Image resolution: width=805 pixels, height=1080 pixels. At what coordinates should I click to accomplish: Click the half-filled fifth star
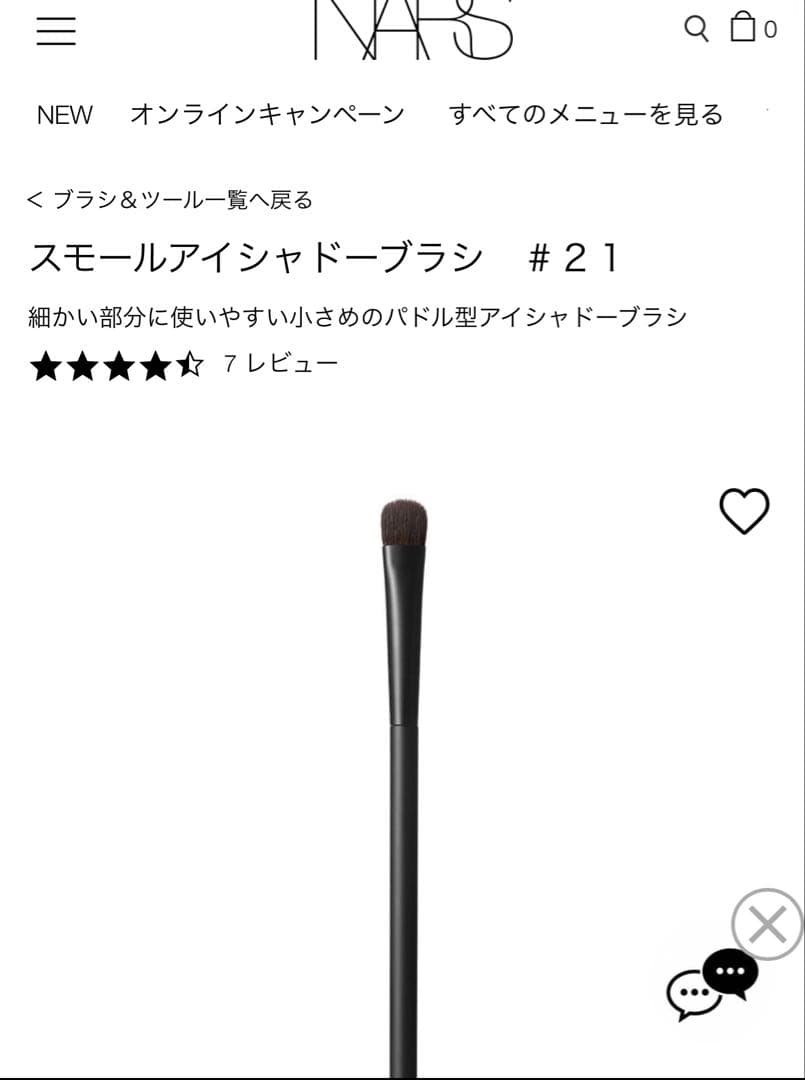tap(188, 366)
